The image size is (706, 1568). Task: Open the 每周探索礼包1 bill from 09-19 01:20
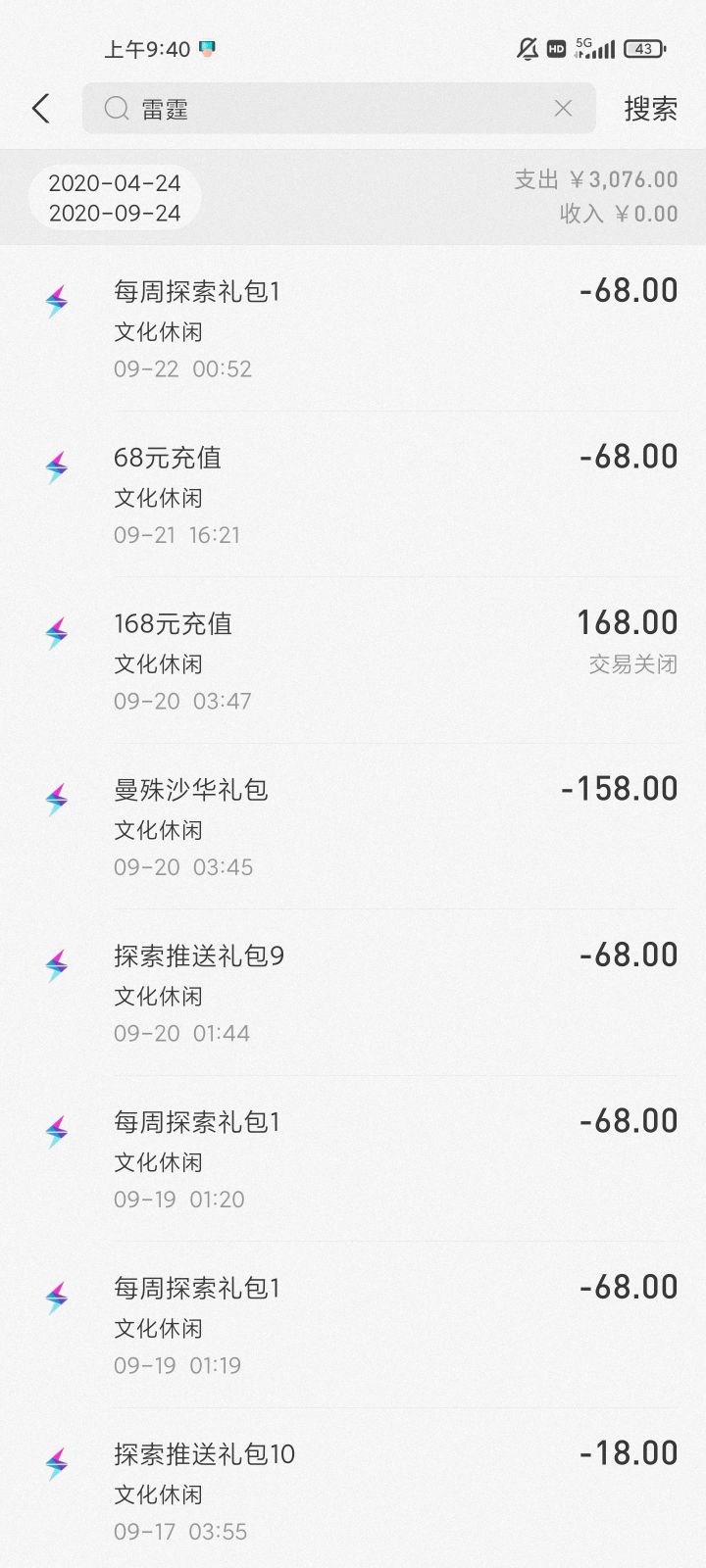click(353, 1159)
